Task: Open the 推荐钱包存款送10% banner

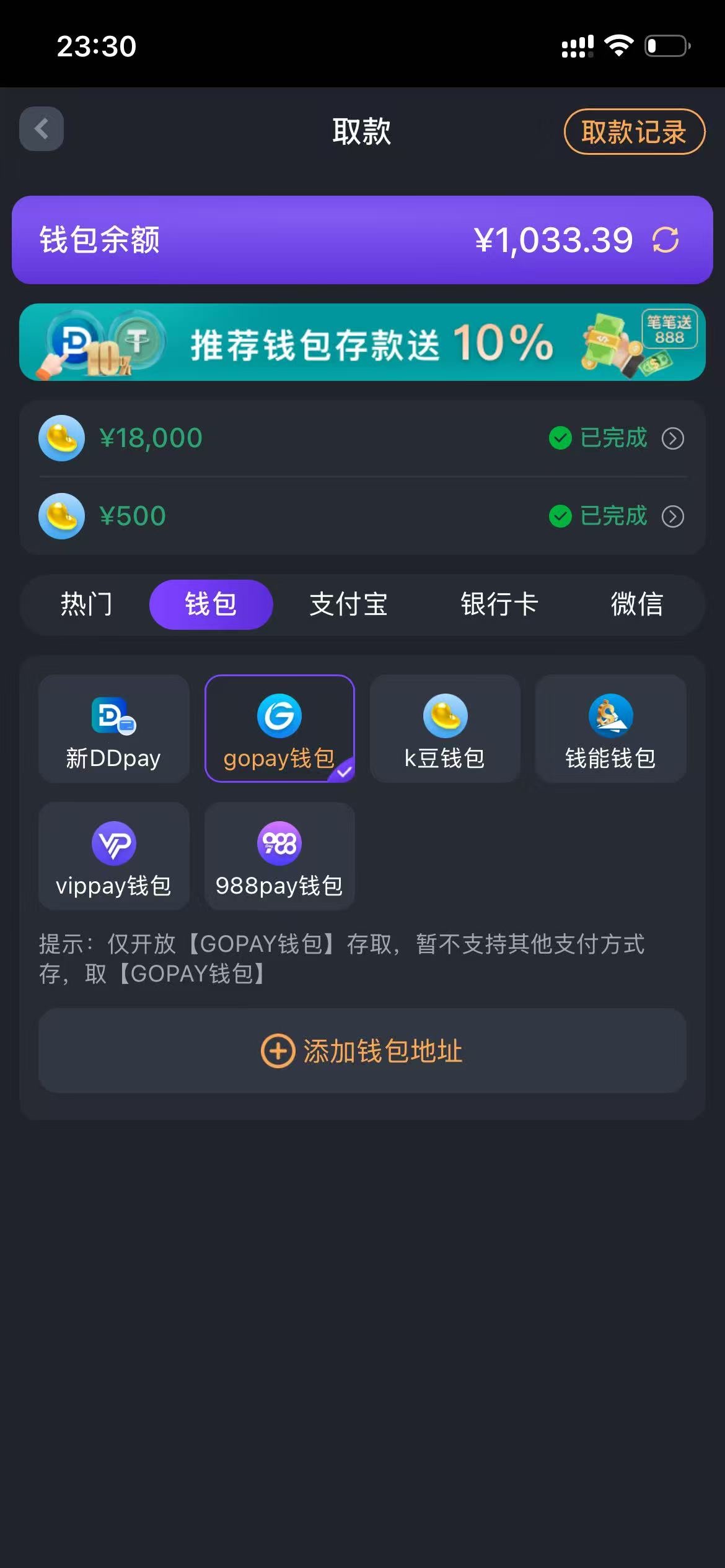Action: pyautogui.click(x=362, y=342)
